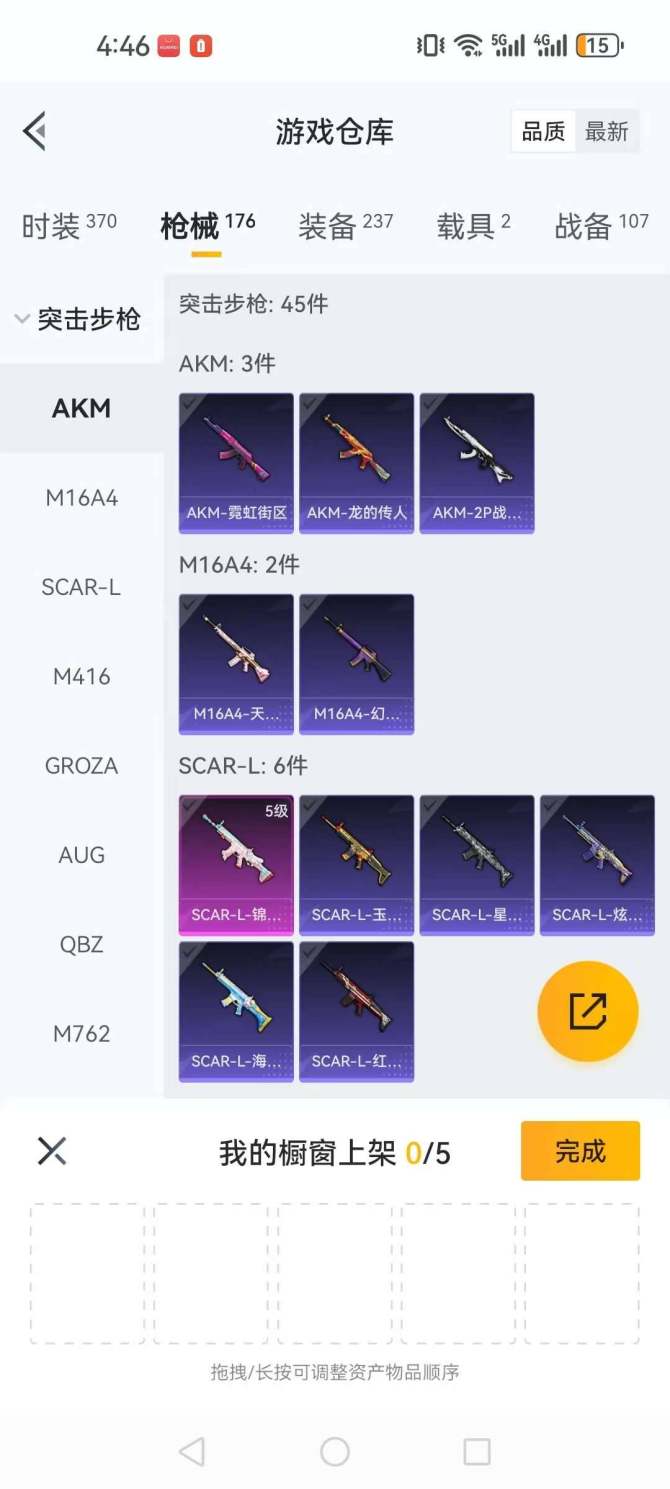Choose the AKM-龙的传人 skin

pyautogui.click(x=356, y=463)
